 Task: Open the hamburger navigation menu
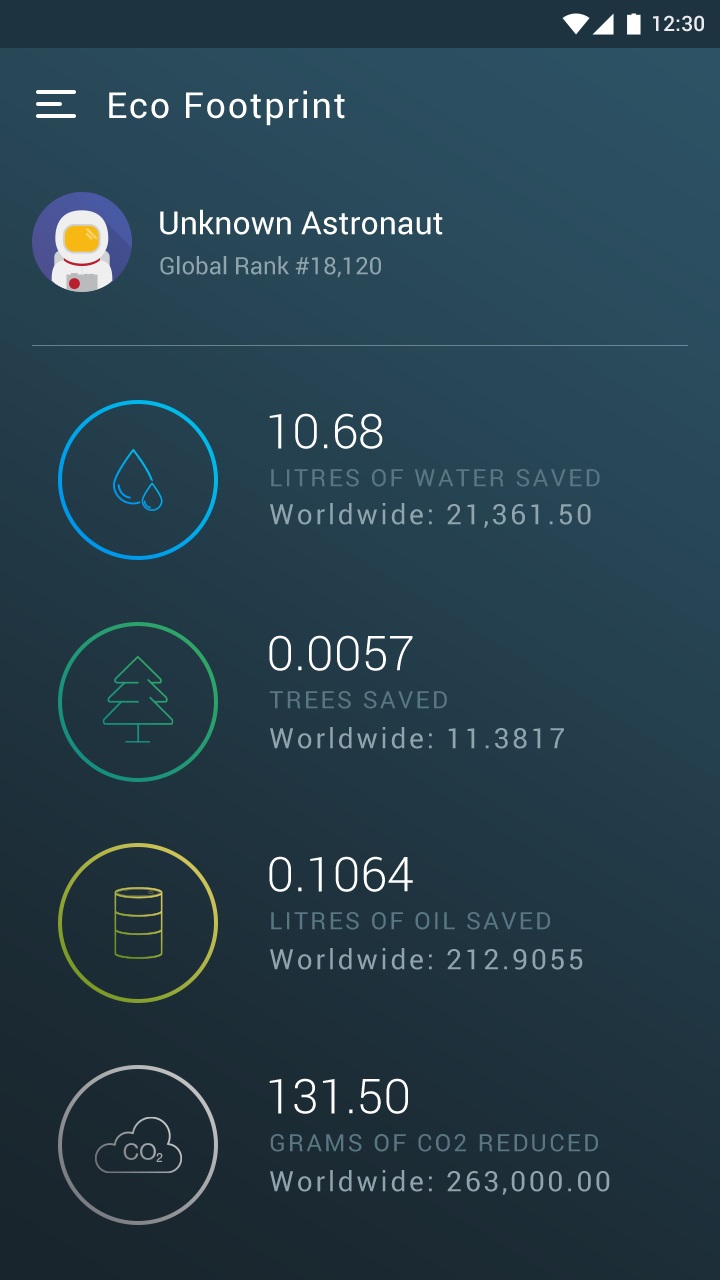click(x=56, y=105)
